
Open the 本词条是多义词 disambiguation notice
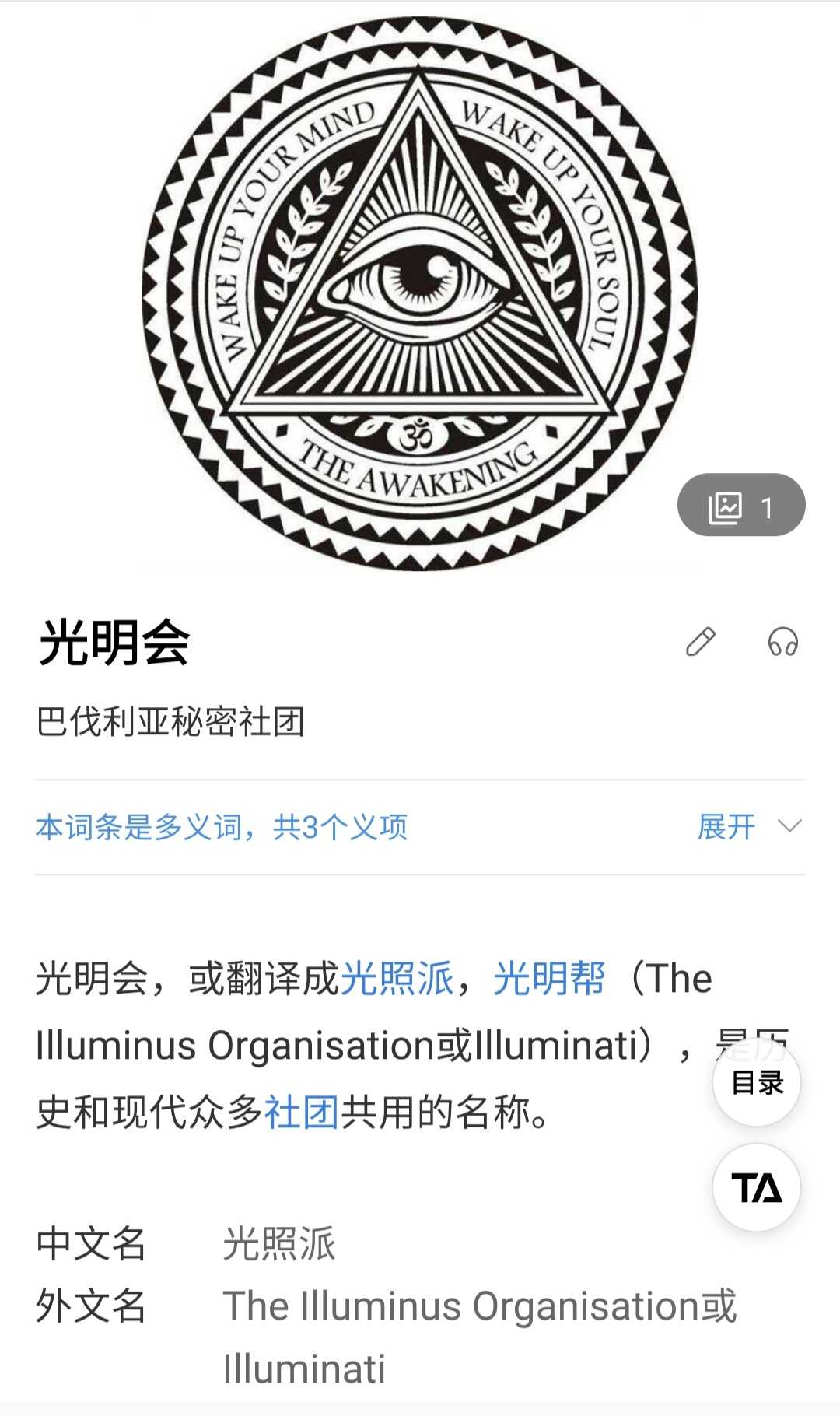(x=222, y=827)
